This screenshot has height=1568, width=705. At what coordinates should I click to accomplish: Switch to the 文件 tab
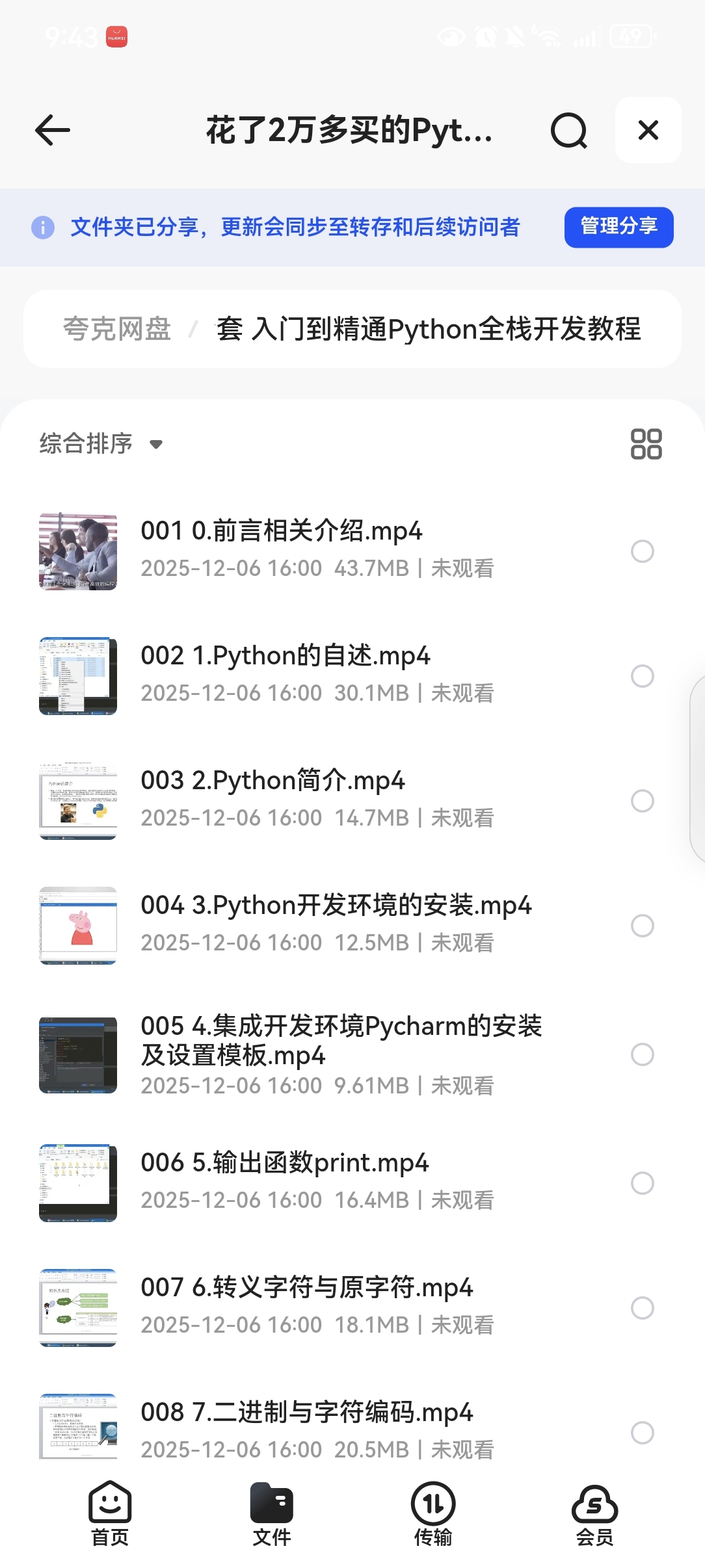(272, 1513)
